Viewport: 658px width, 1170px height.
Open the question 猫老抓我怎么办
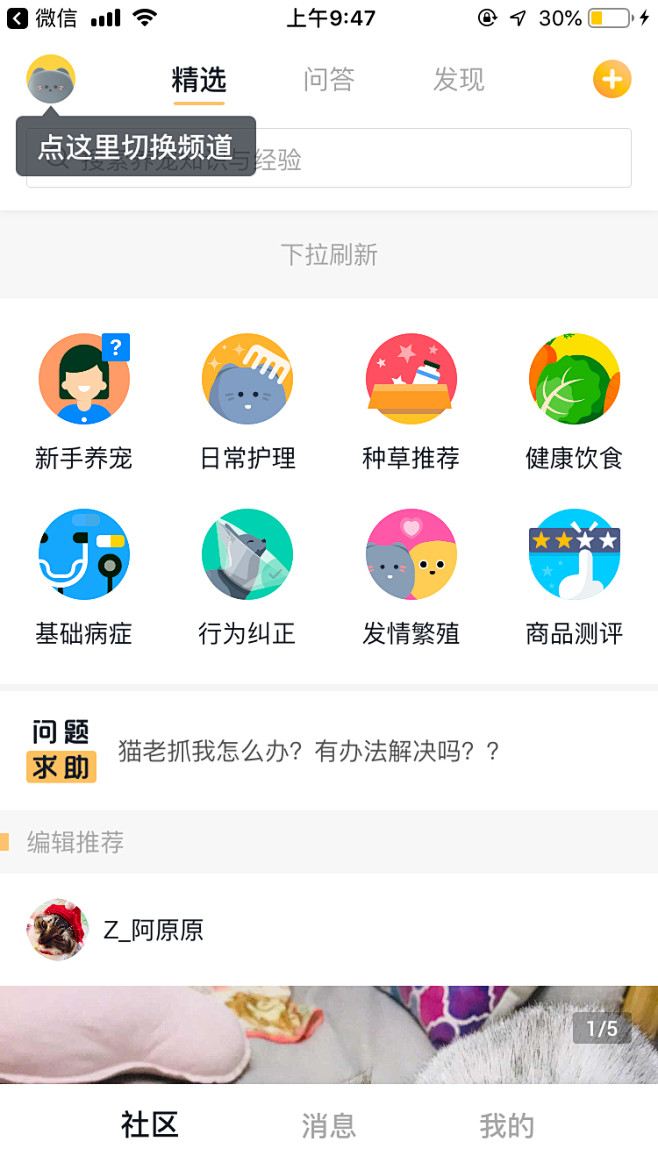[309, 750]
